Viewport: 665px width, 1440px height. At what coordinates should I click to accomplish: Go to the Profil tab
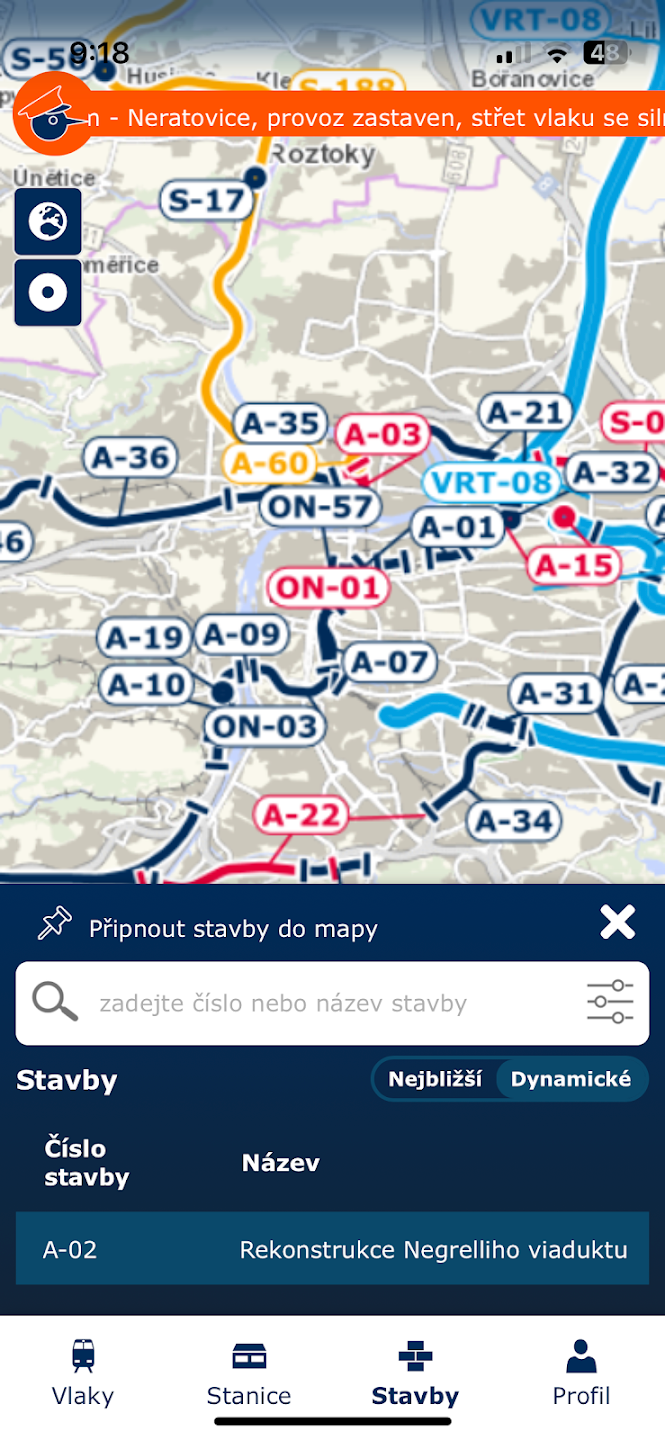[x=581, y=1375]
